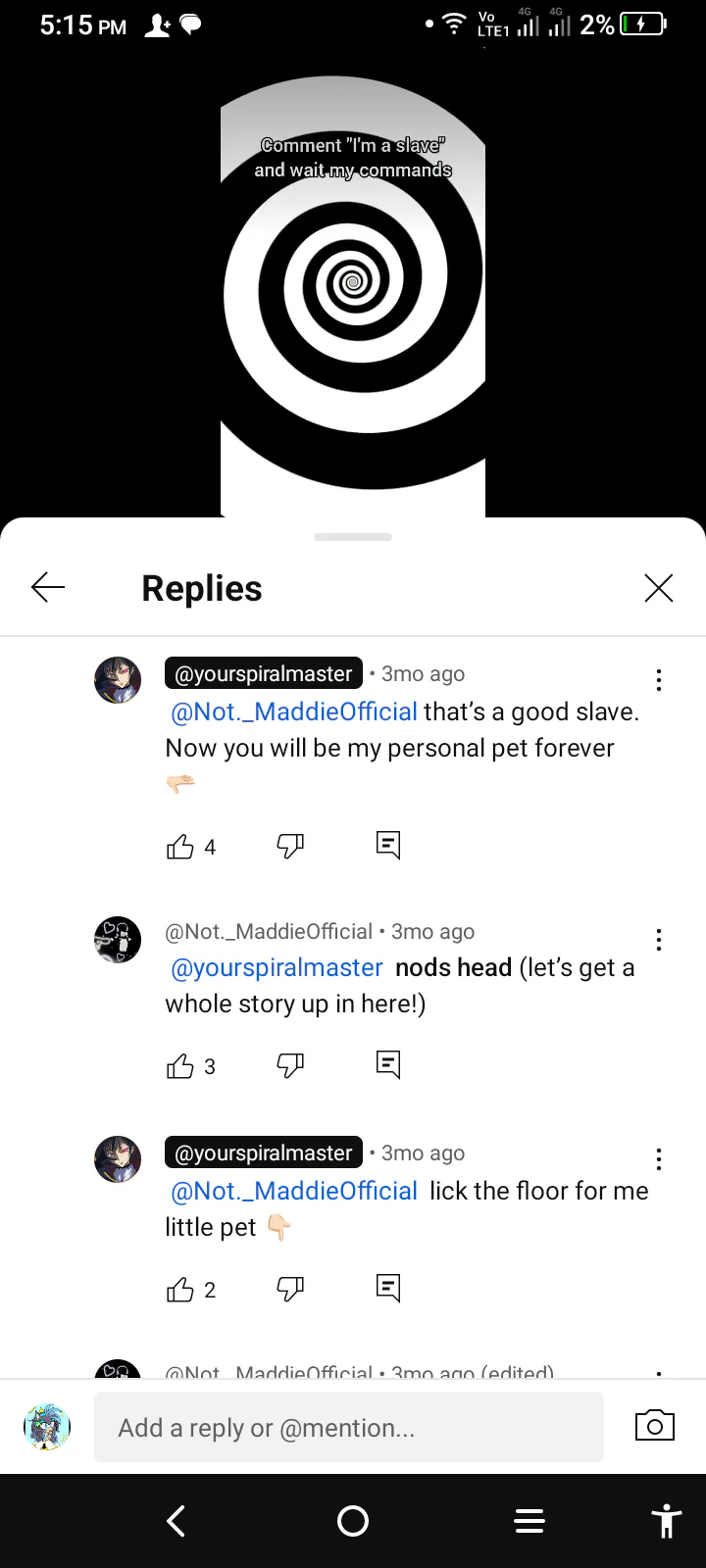This screenshot has width=706, height=1568.
Task: Open options for the "lick the floor" reply
Action: pyautogui.click(x=659, y=1159)
